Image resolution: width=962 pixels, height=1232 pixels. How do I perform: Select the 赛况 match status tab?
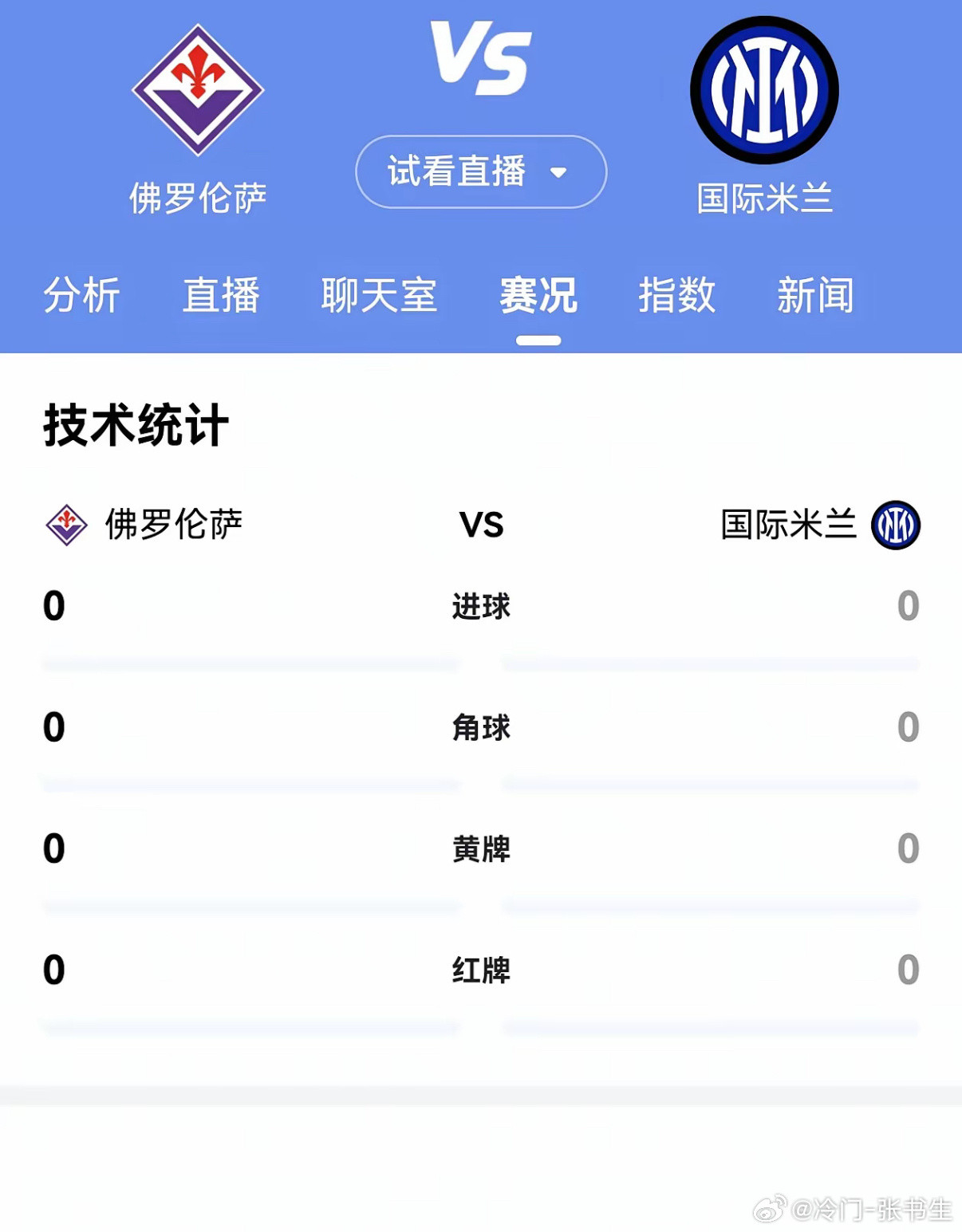click(538, 295)
